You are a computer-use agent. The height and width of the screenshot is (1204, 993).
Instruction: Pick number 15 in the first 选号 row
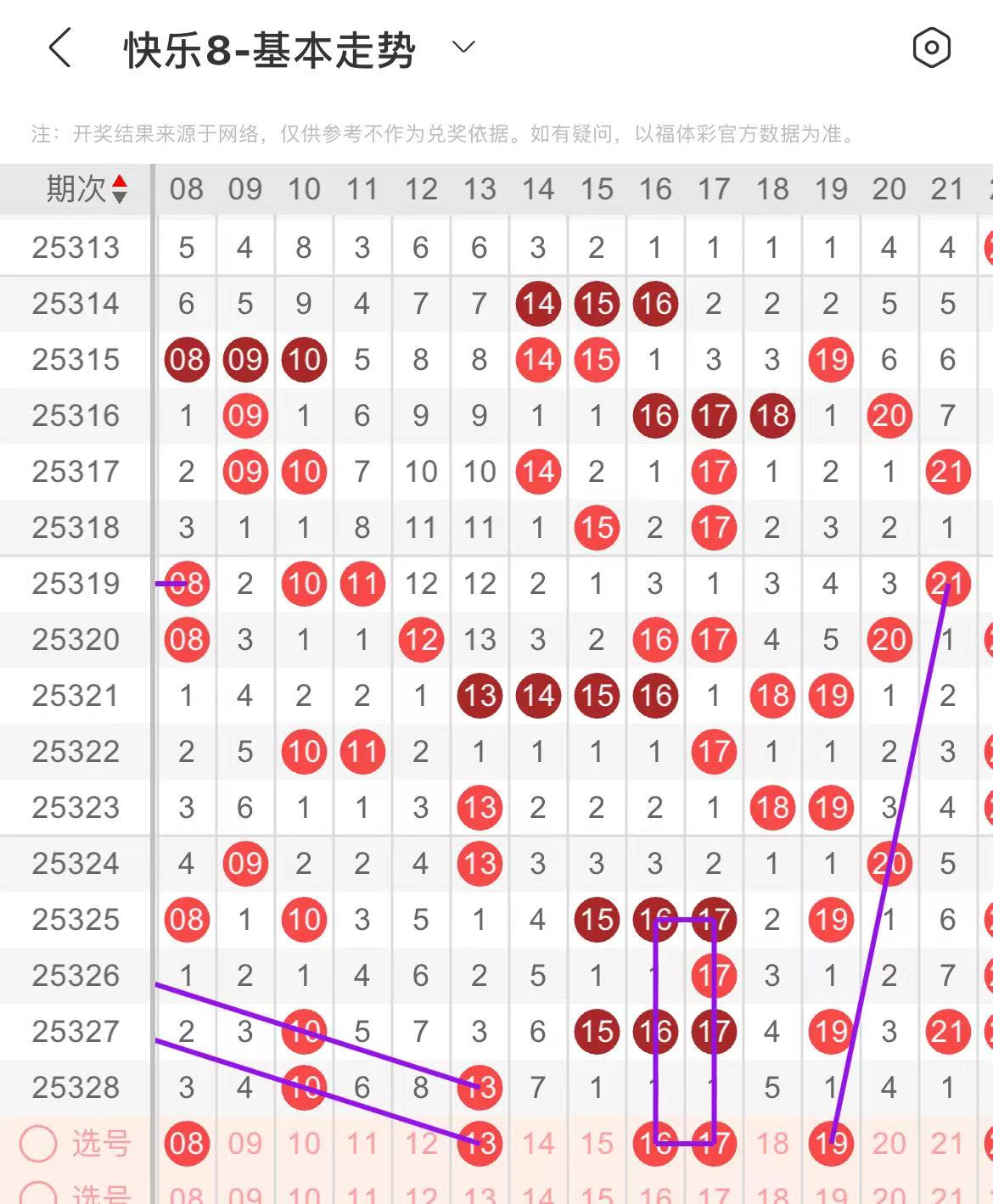(x=597, y=1144)
